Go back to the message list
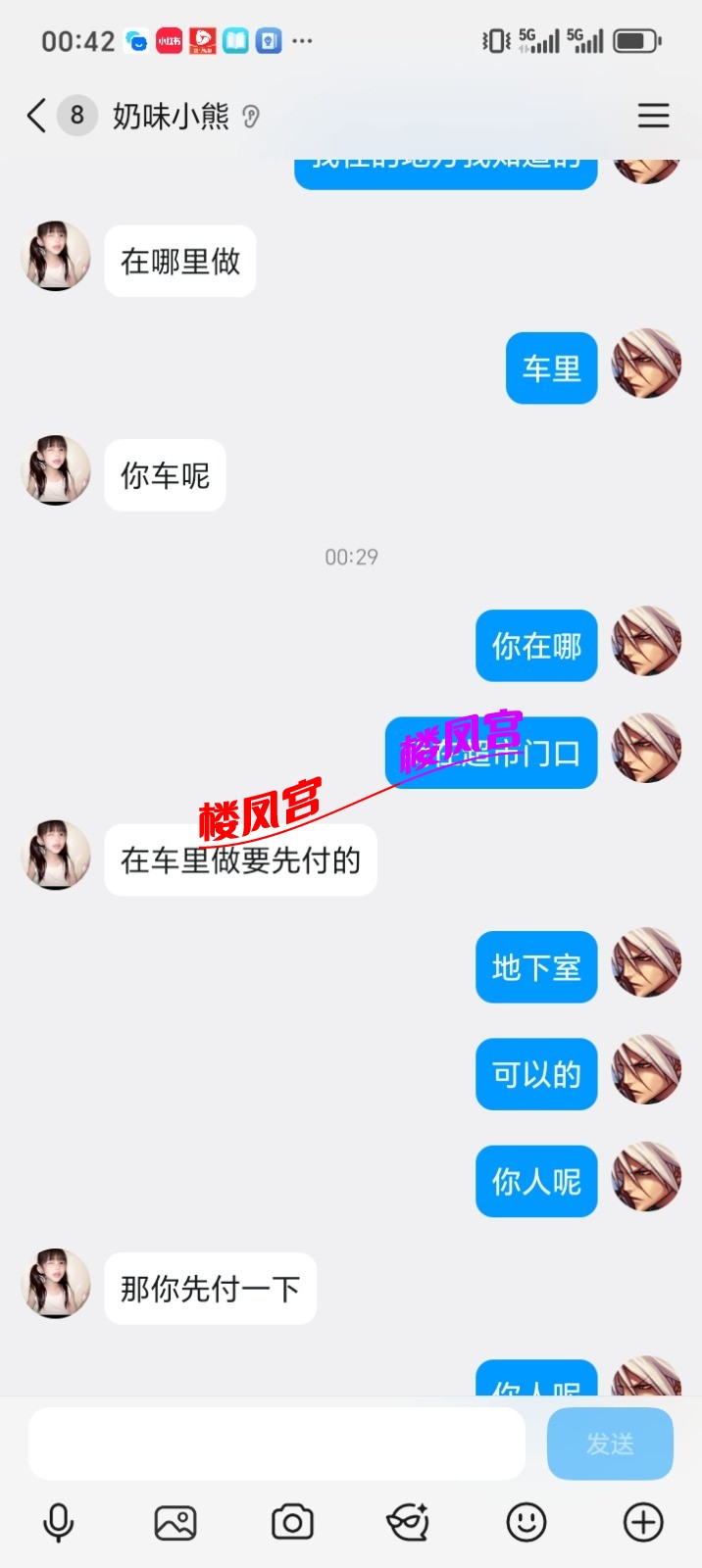702x1568 pixels. click(x=37, y=116)
